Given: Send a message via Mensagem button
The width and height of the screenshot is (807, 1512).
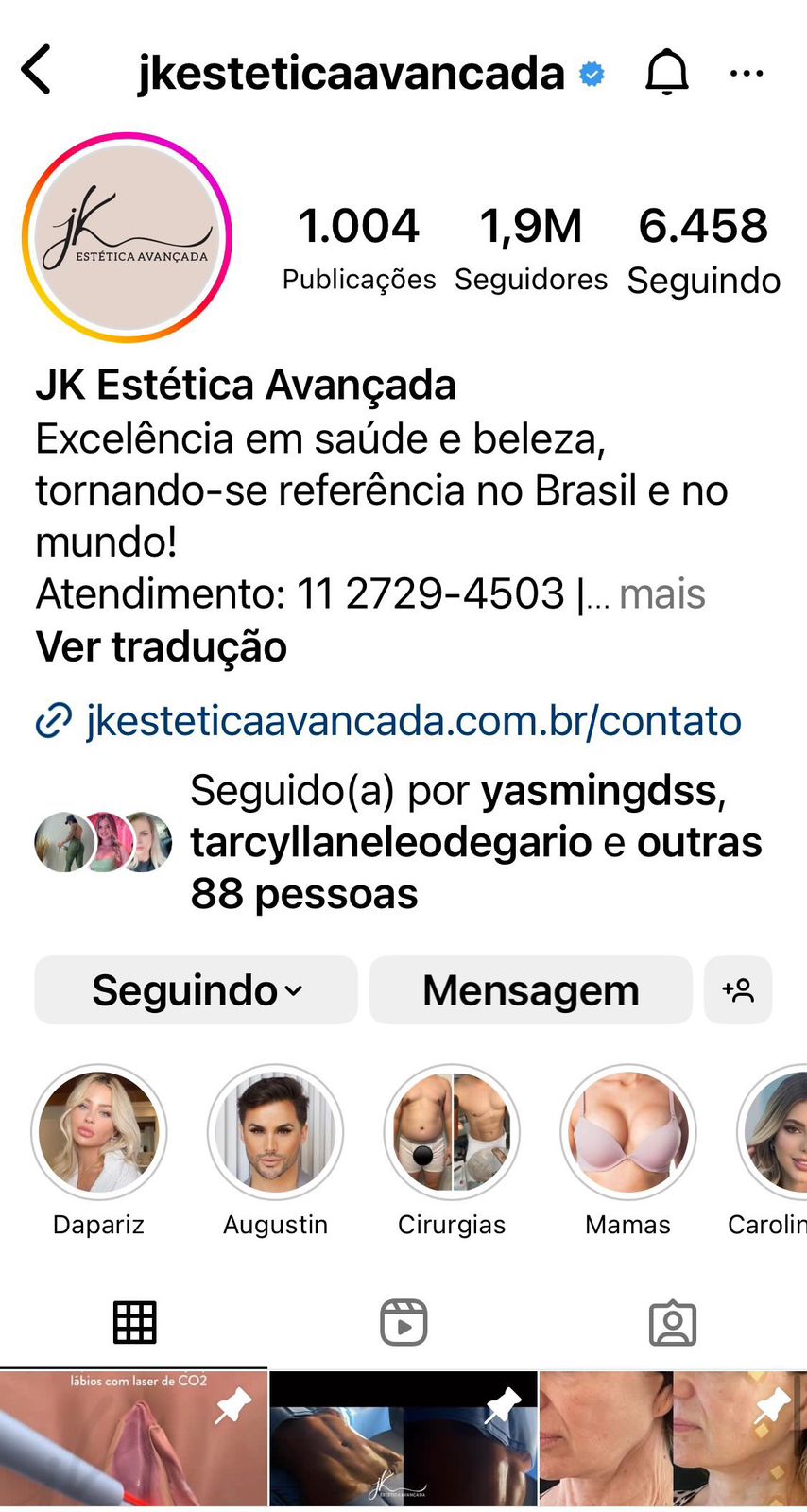Looking at the screenshot, I should pos(530,990).
